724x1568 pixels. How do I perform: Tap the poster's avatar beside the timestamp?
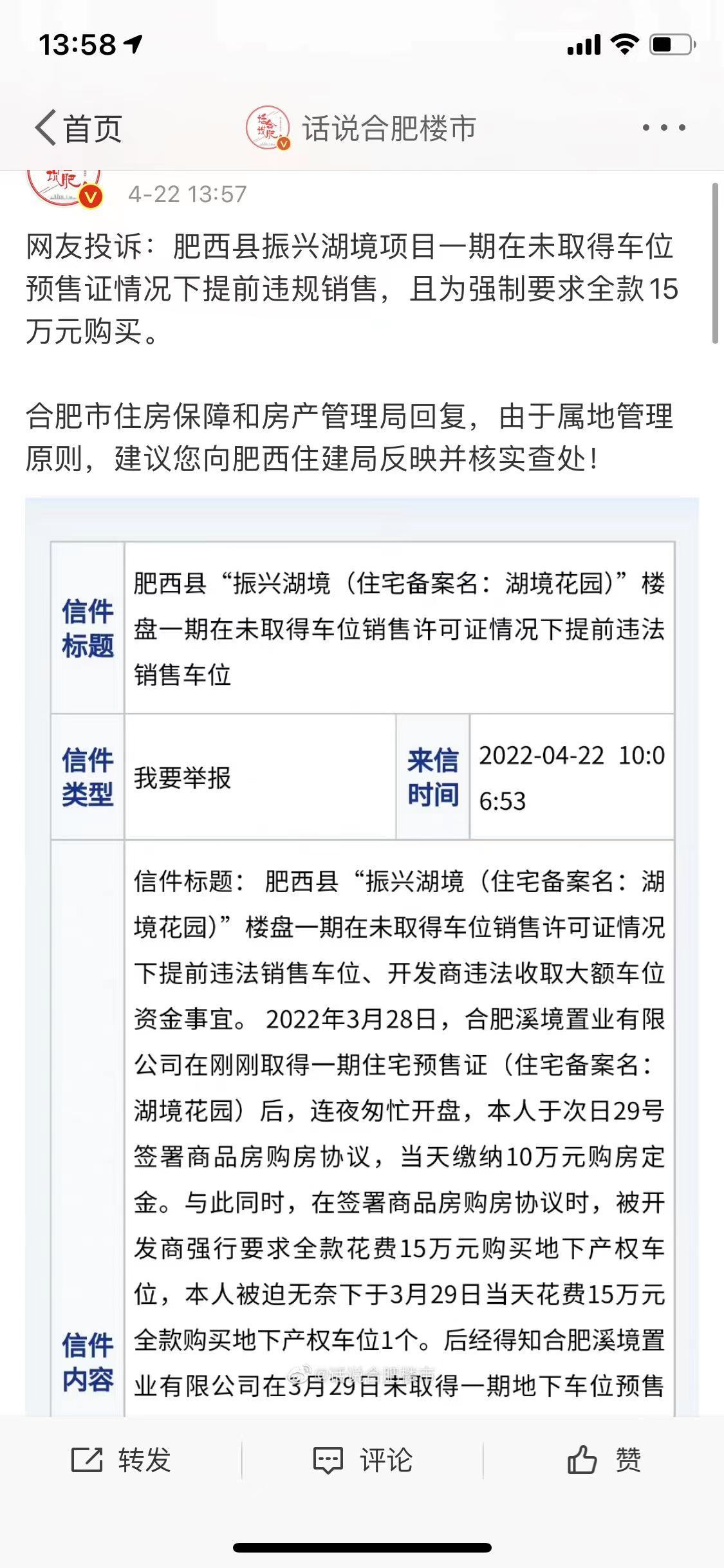coord(64,187)
